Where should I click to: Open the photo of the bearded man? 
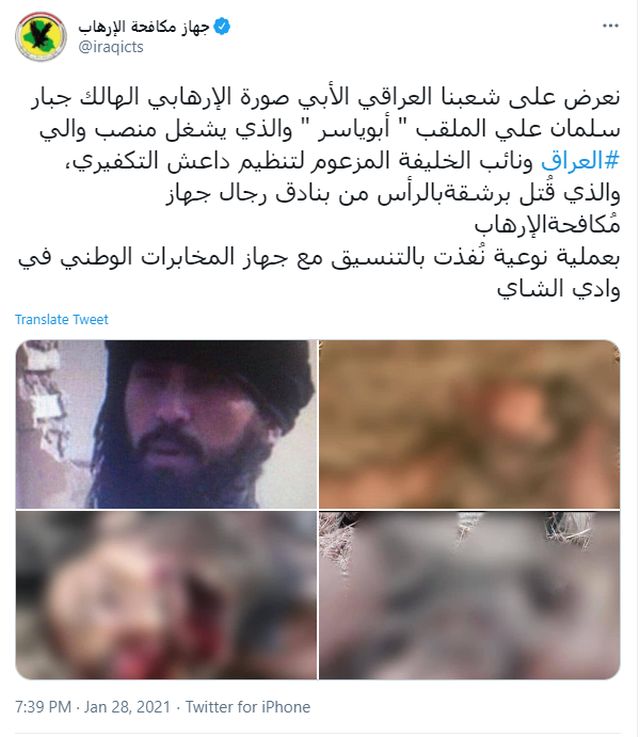(165, 424)
